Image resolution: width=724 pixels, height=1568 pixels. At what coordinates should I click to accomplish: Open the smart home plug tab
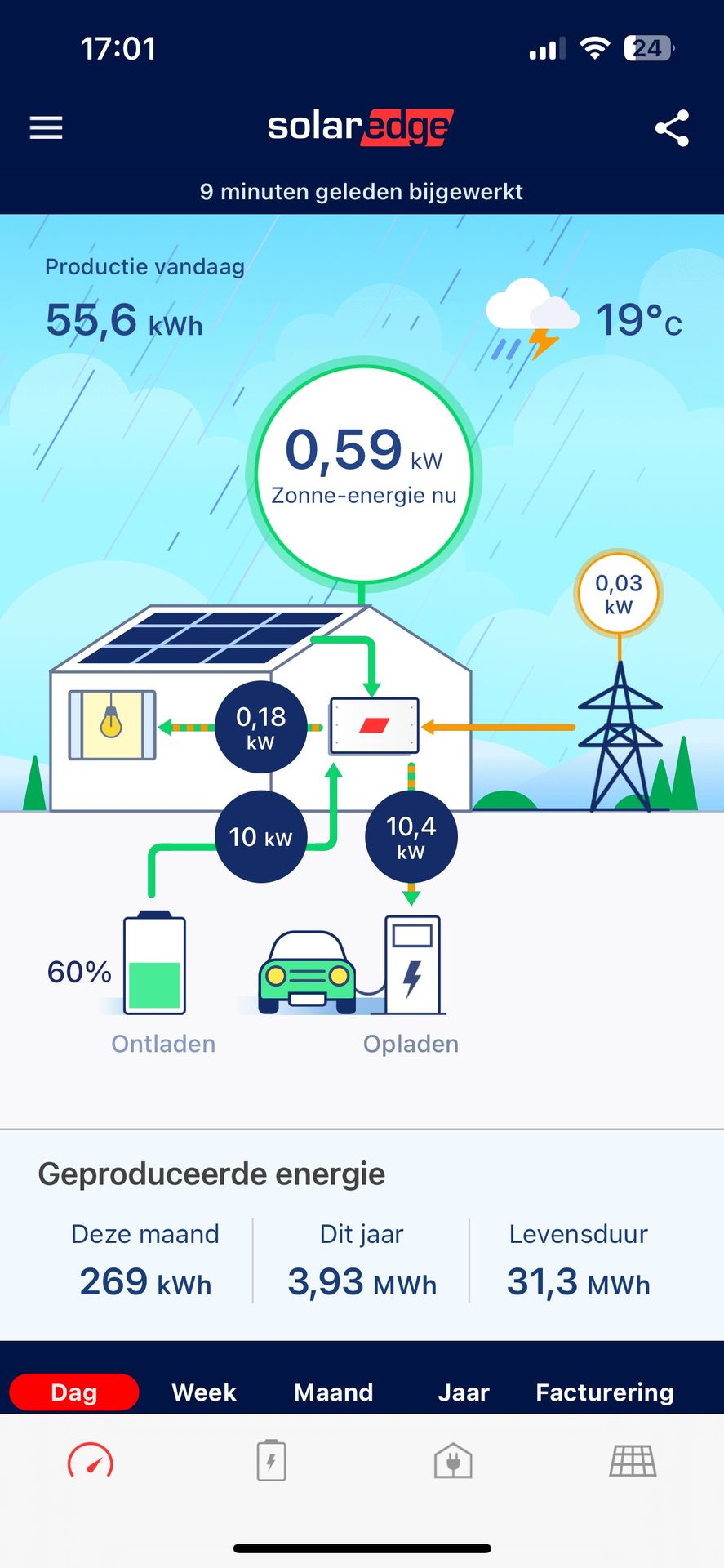453,1461
